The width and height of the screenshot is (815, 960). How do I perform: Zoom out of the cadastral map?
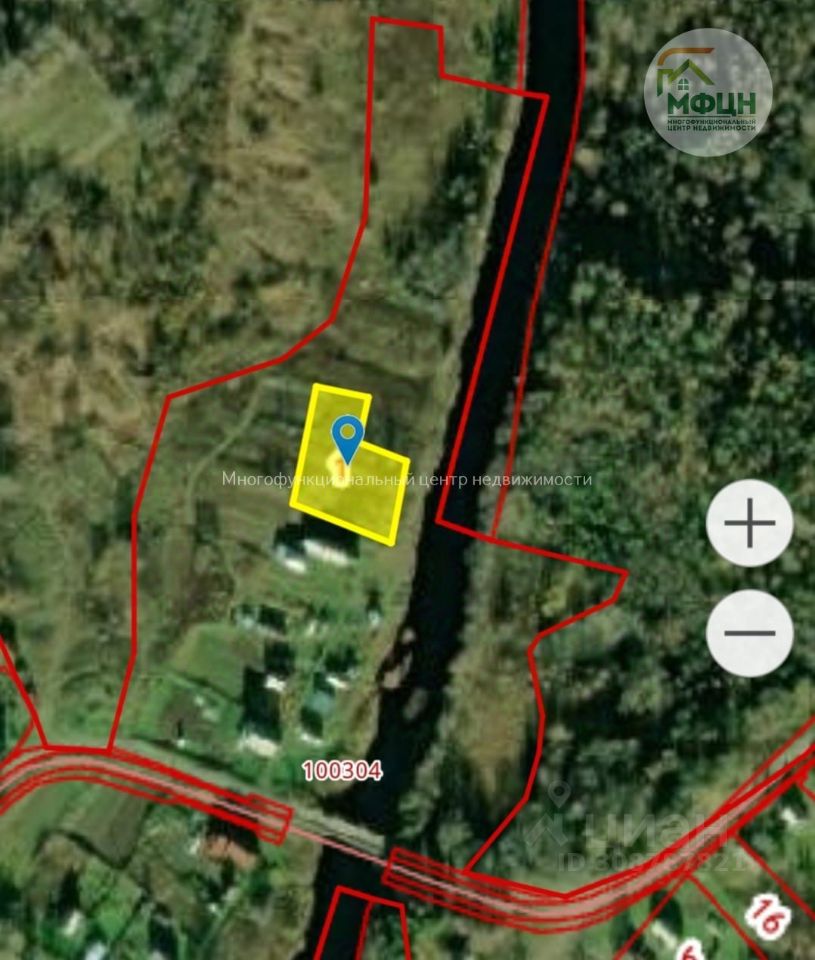click(749, 632)
